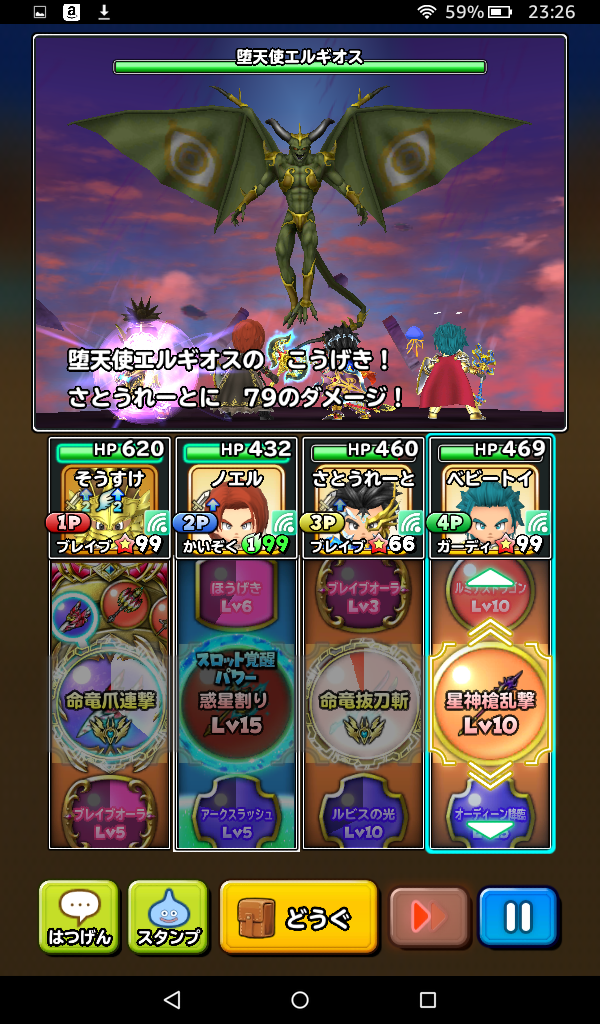
Task: View さとうれーと's 3P character panel
Action: pyautogui.click(x=363, y=498)
